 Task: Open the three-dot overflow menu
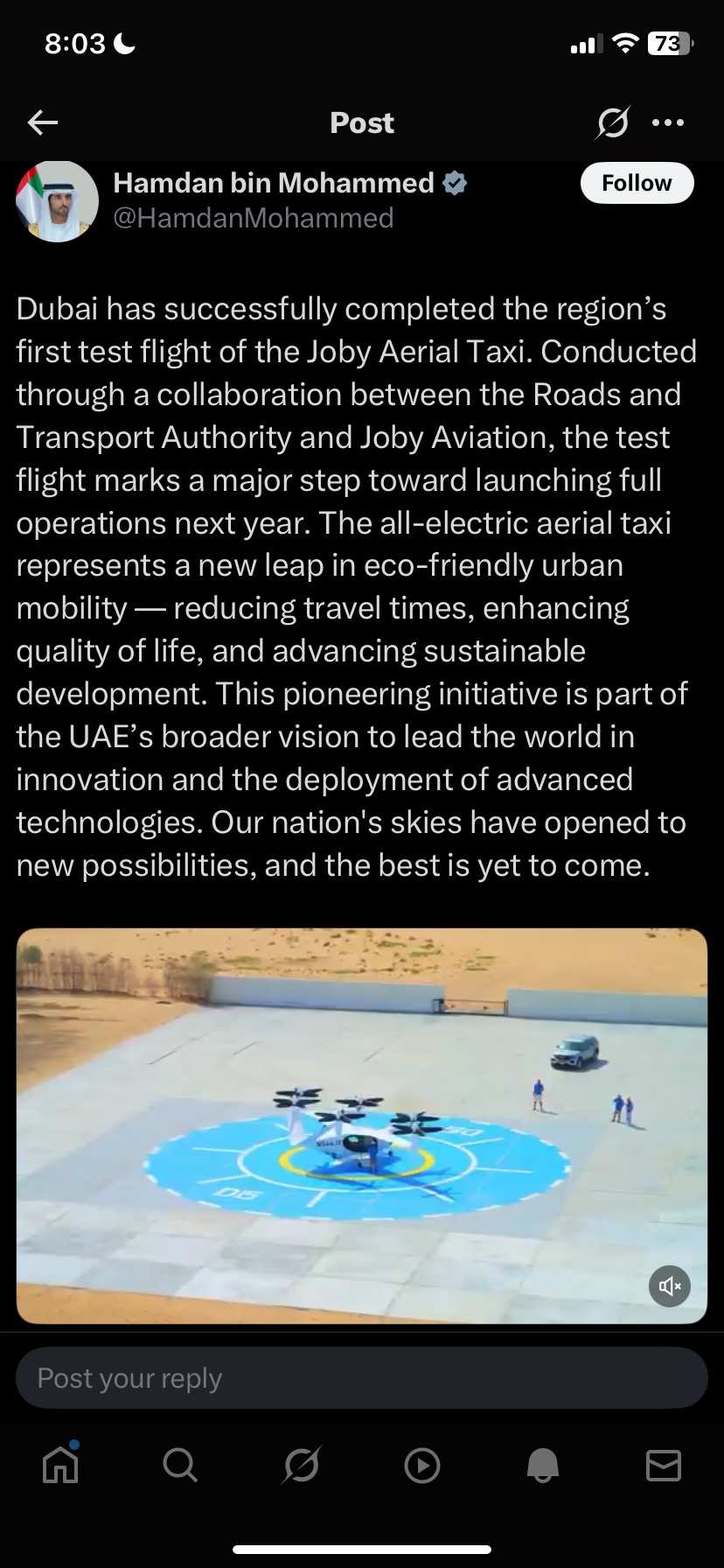668,122
